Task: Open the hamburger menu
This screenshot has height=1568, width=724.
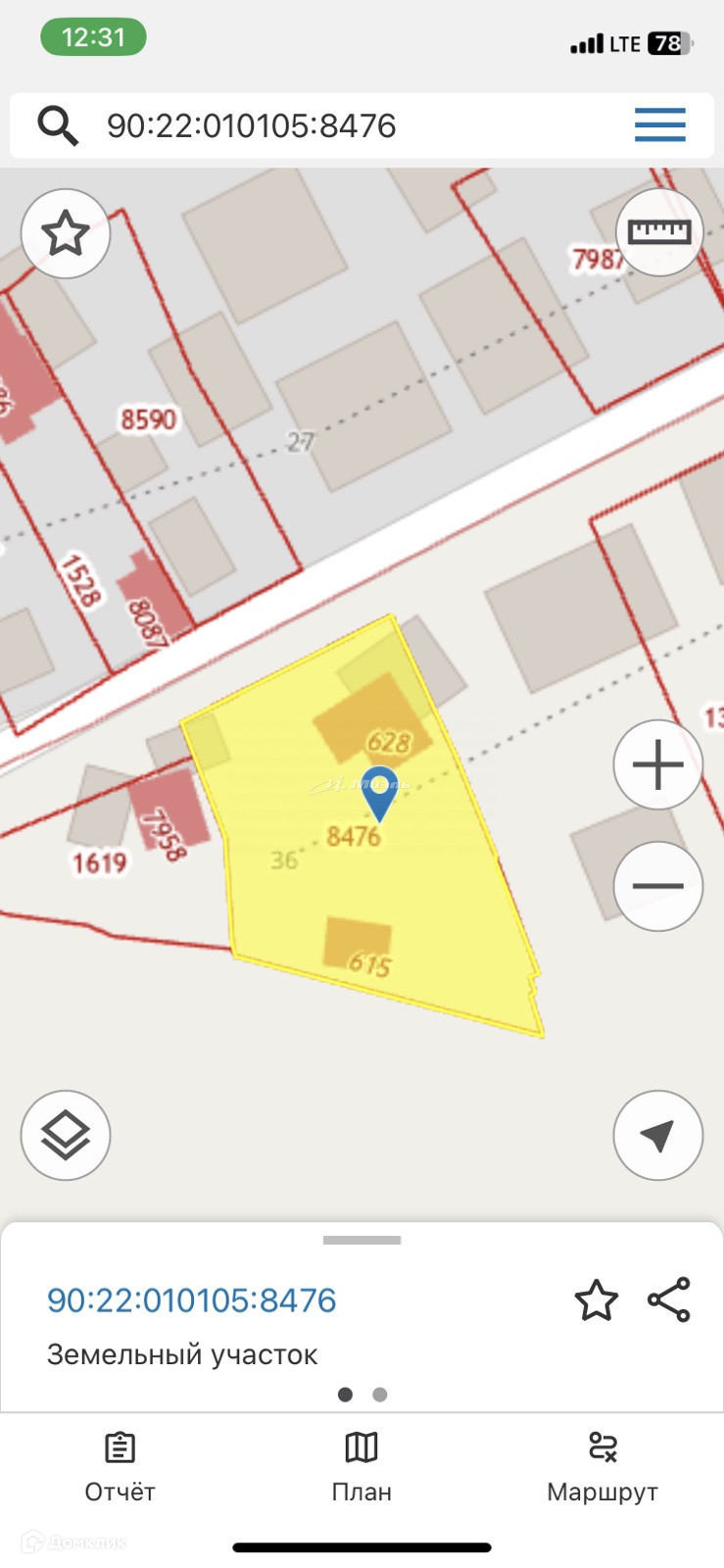Action: click(659, 125)
